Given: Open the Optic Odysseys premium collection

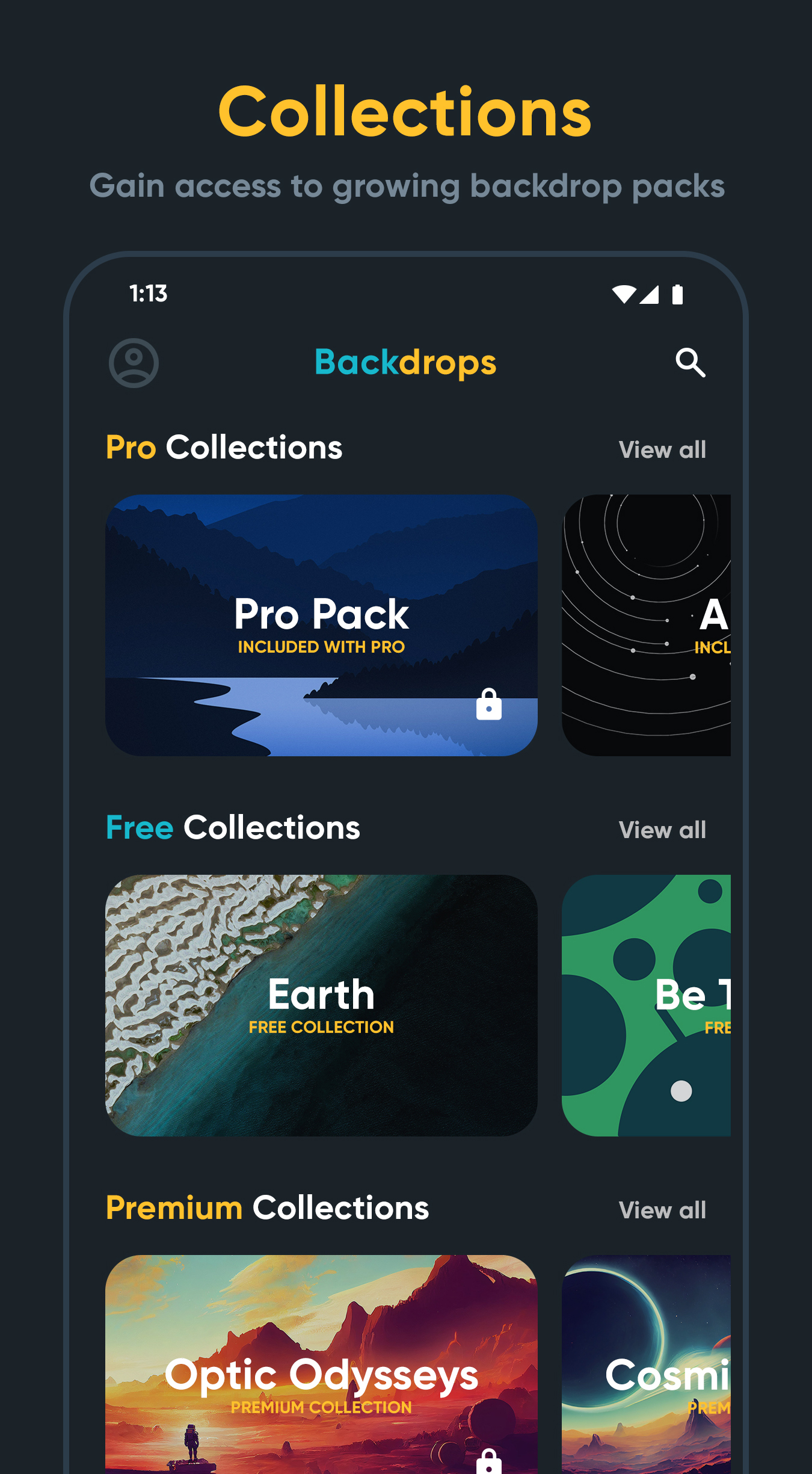Looking at the screenshot, I should tap(321, 1378).
